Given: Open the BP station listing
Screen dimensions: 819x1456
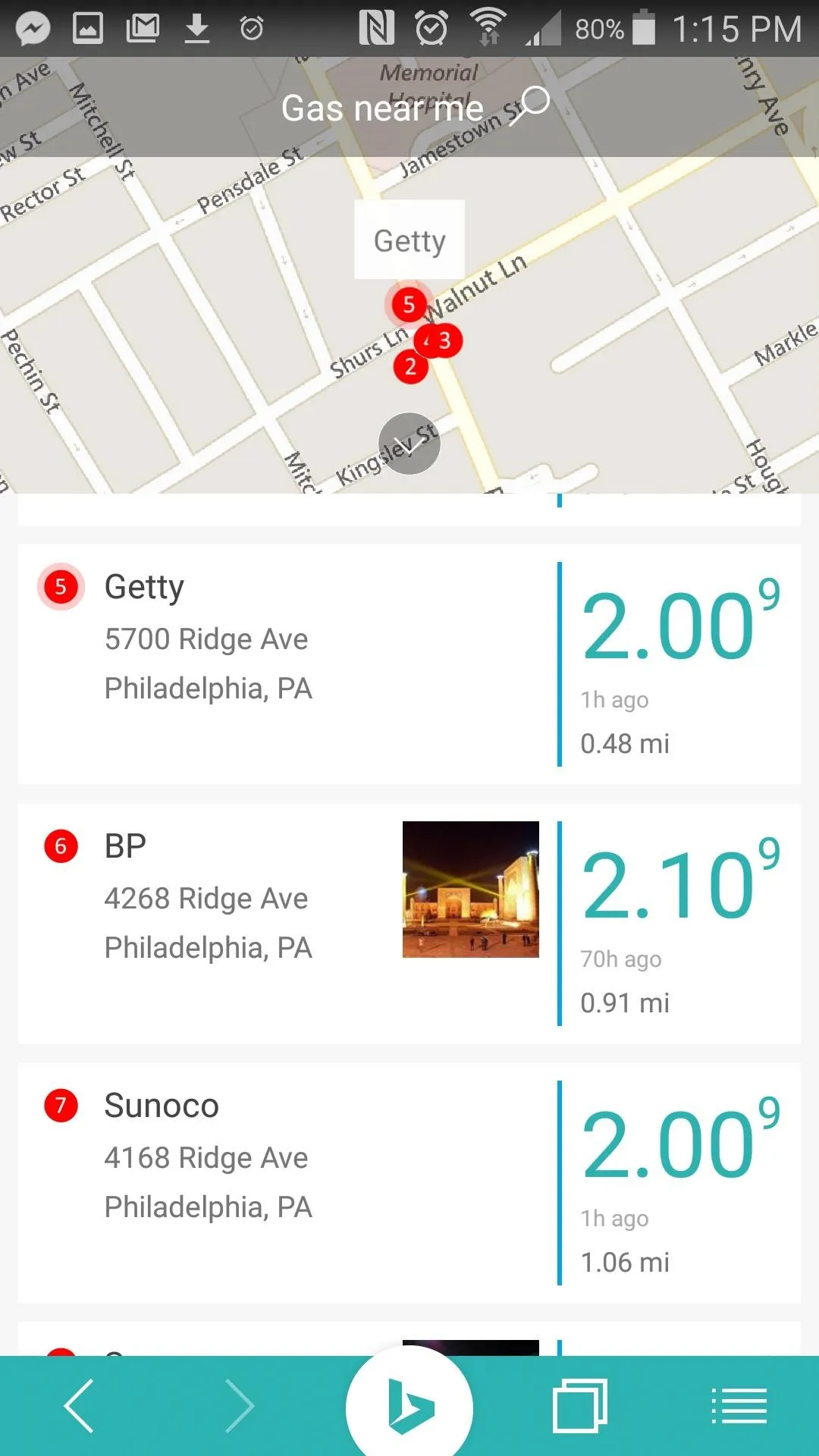Looking at the screenshot, I should point(409,924).
